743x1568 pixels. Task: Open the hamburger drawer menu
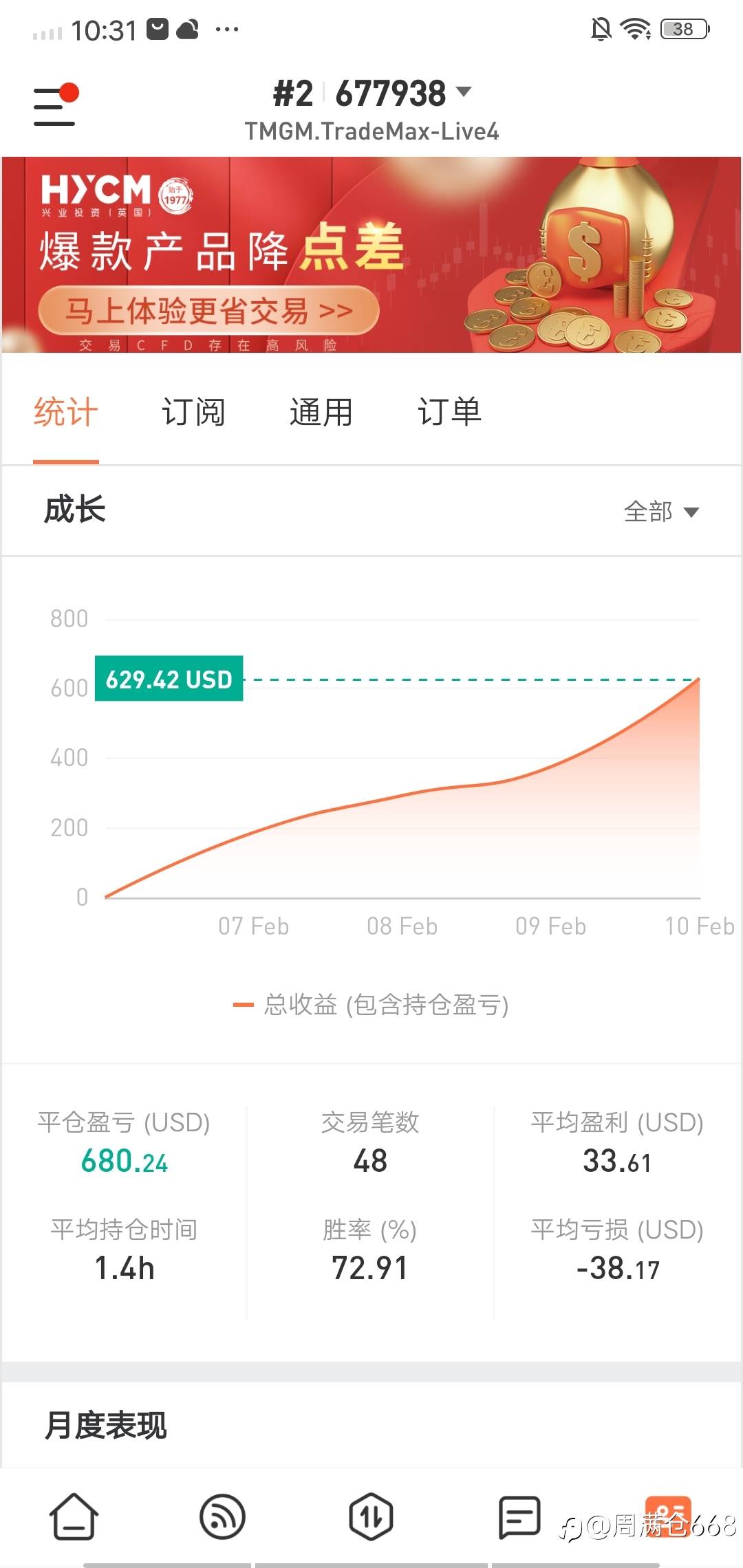pos(55,105)
